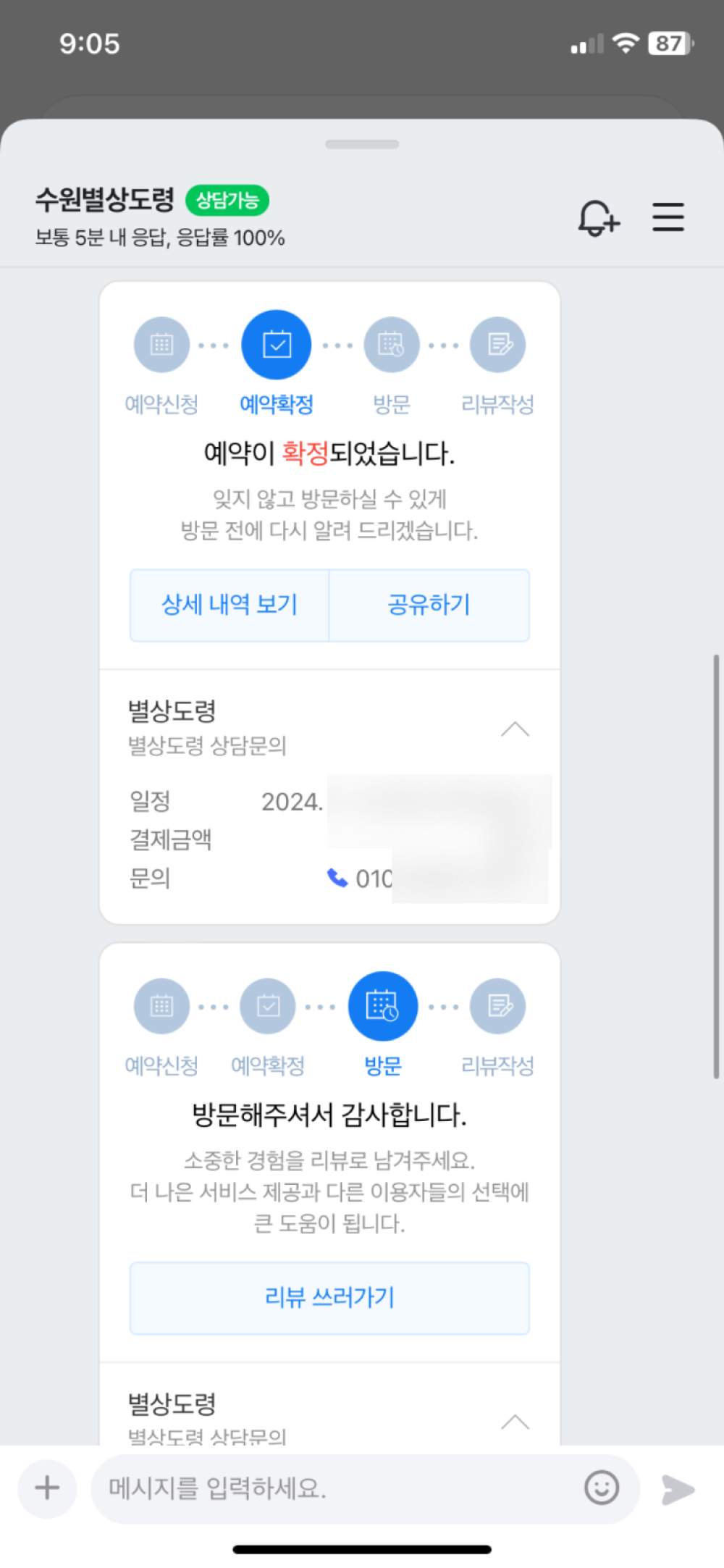Open the plus attachment menu
Image resolution: width=724 pixels, height=1568 pixels.
(x=47, y=1488)
